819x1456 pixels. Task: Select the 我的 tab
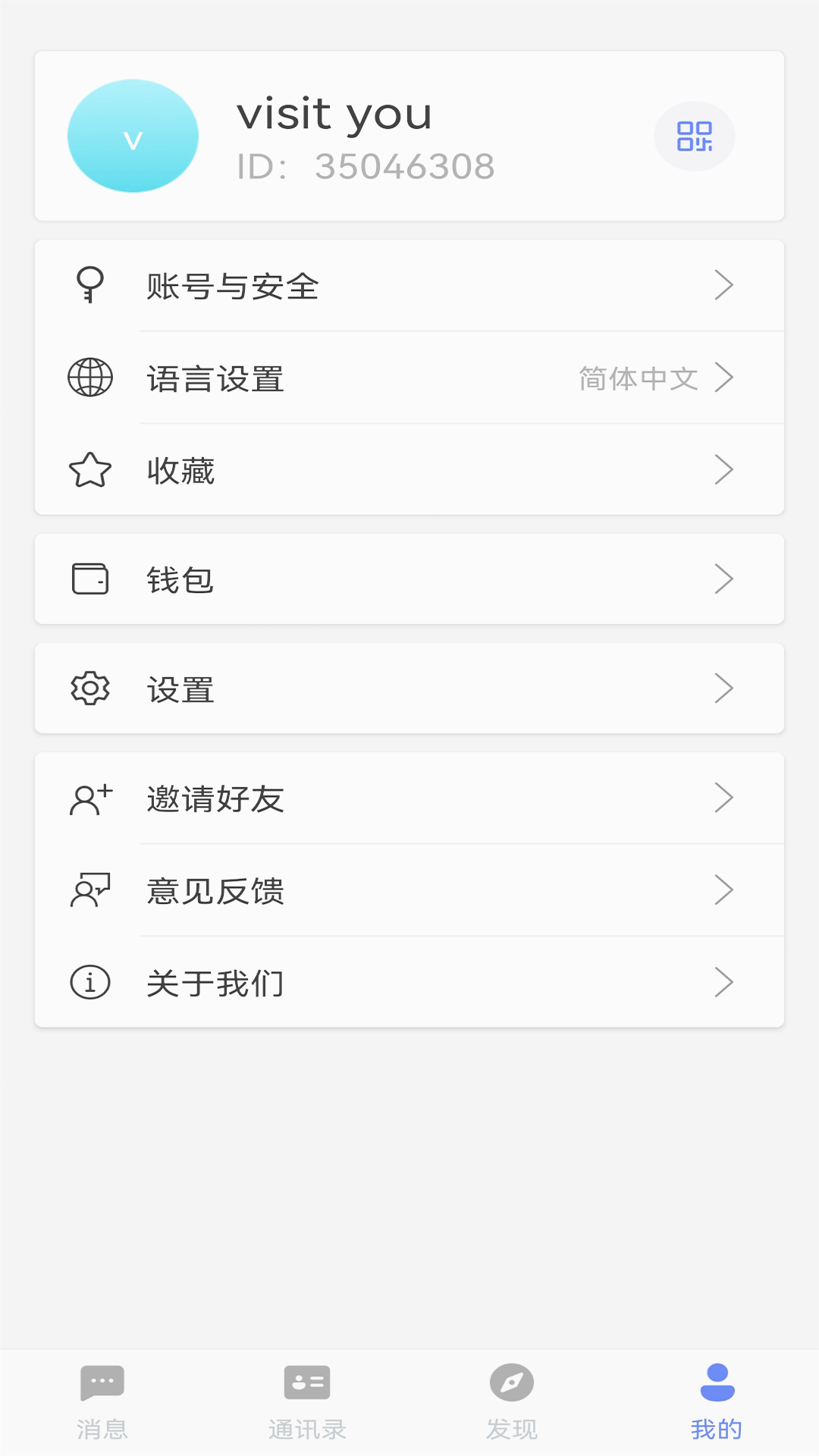[717, 1401]
